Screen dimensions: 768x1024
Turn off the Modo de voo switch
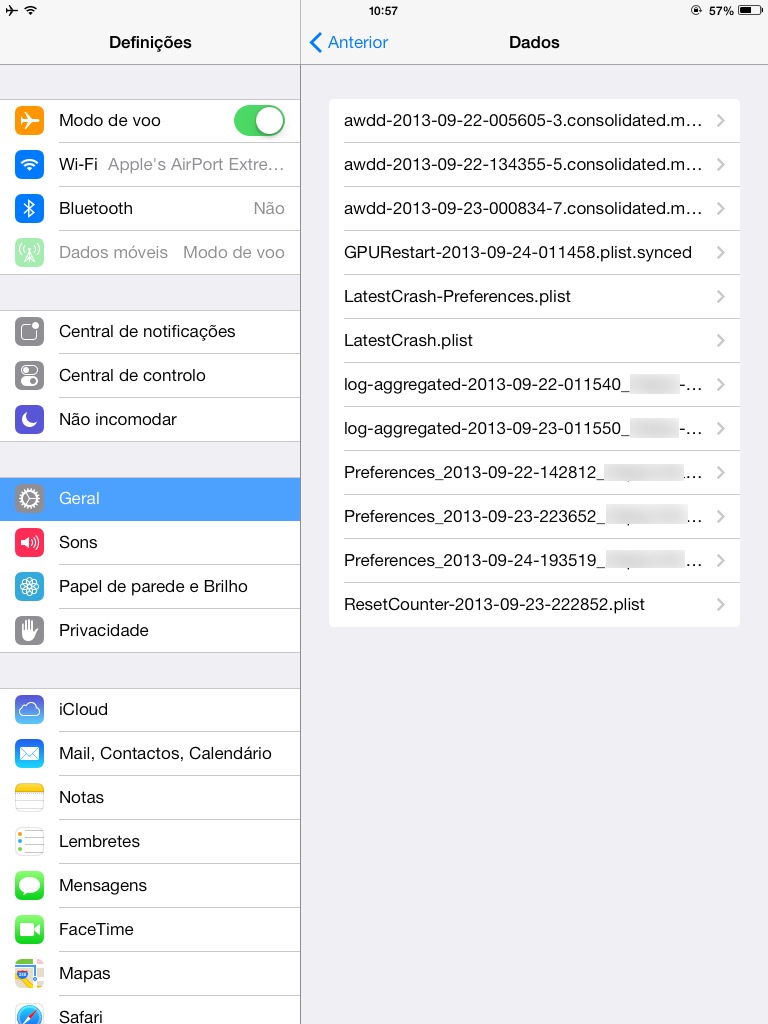(259, 121)
